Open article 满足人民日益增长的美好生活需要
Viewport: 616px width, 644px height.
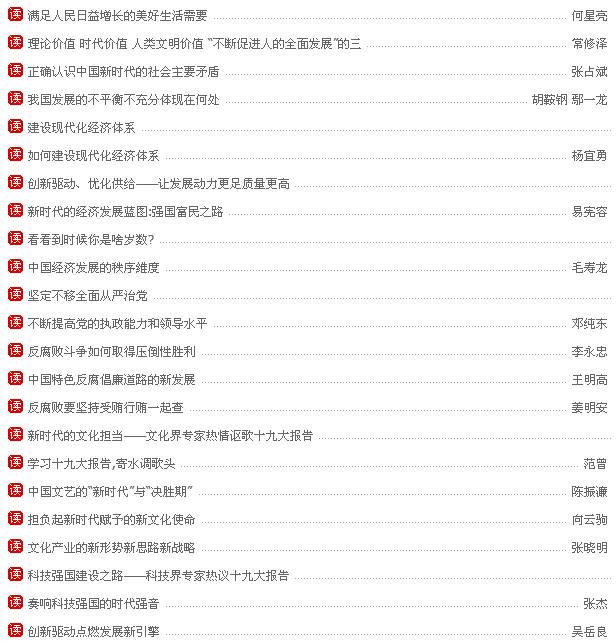coord(117,16)
